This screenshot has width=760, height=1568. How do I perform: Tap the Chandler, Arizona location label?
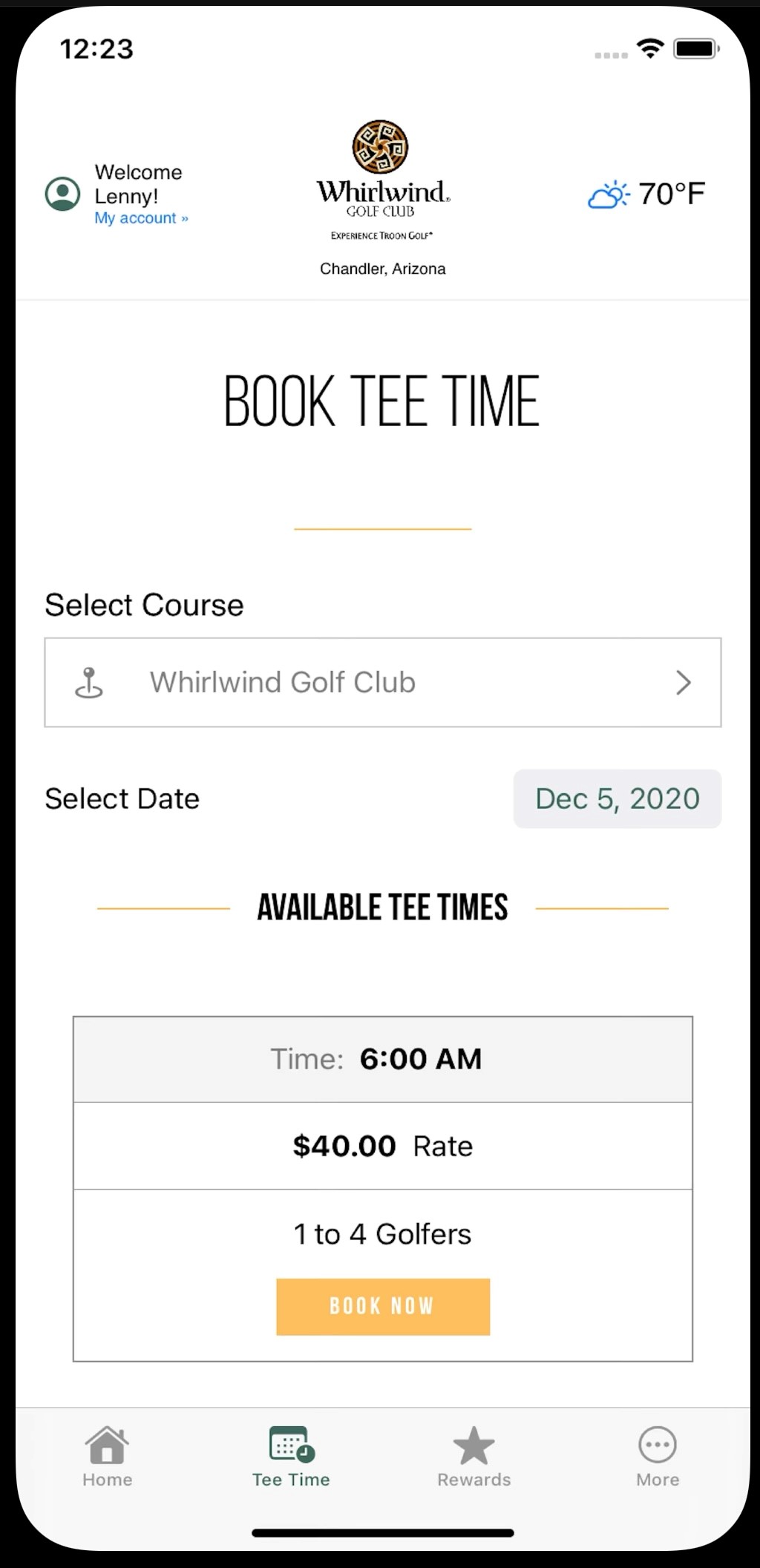[382, 269]
